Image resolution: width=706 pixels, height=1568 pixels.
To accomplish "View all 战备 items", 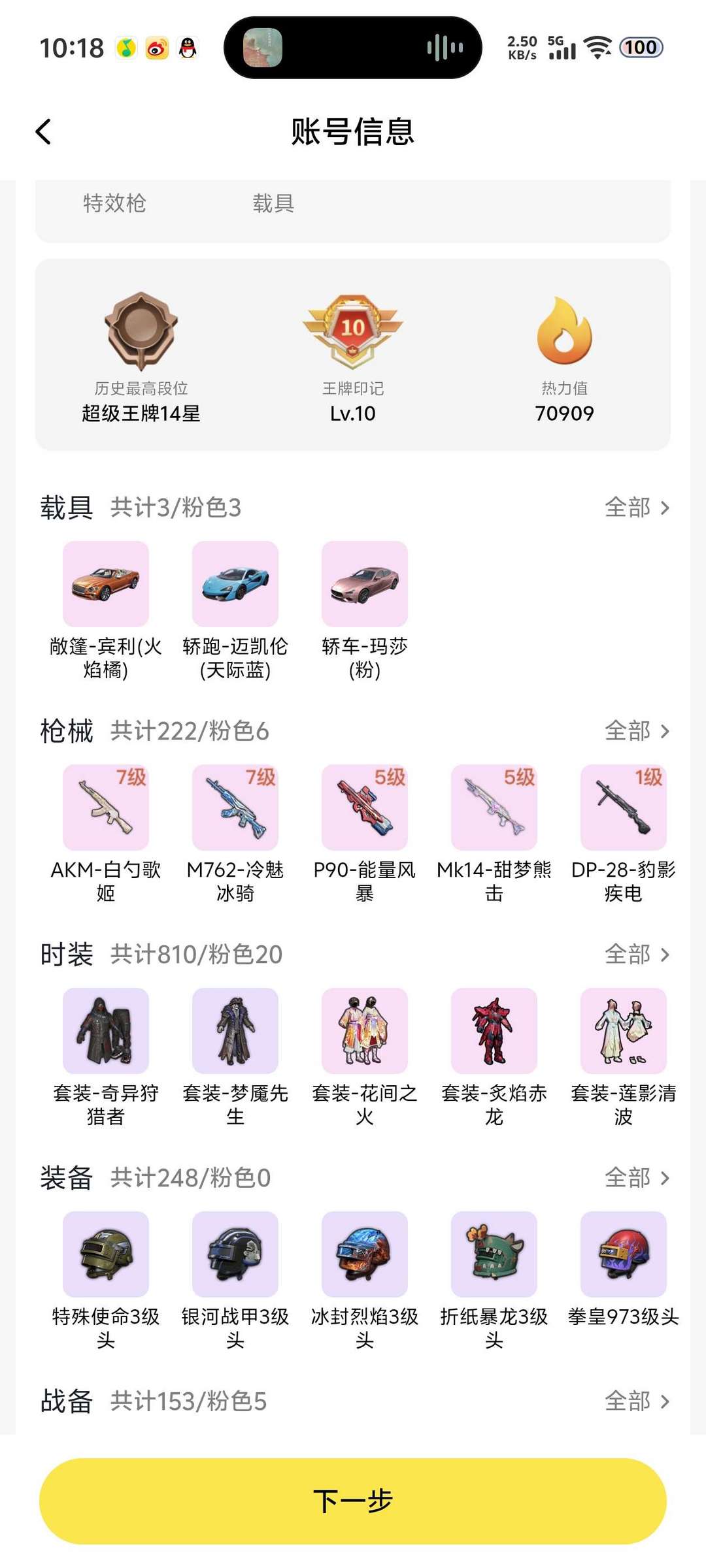I will 637,1401.
